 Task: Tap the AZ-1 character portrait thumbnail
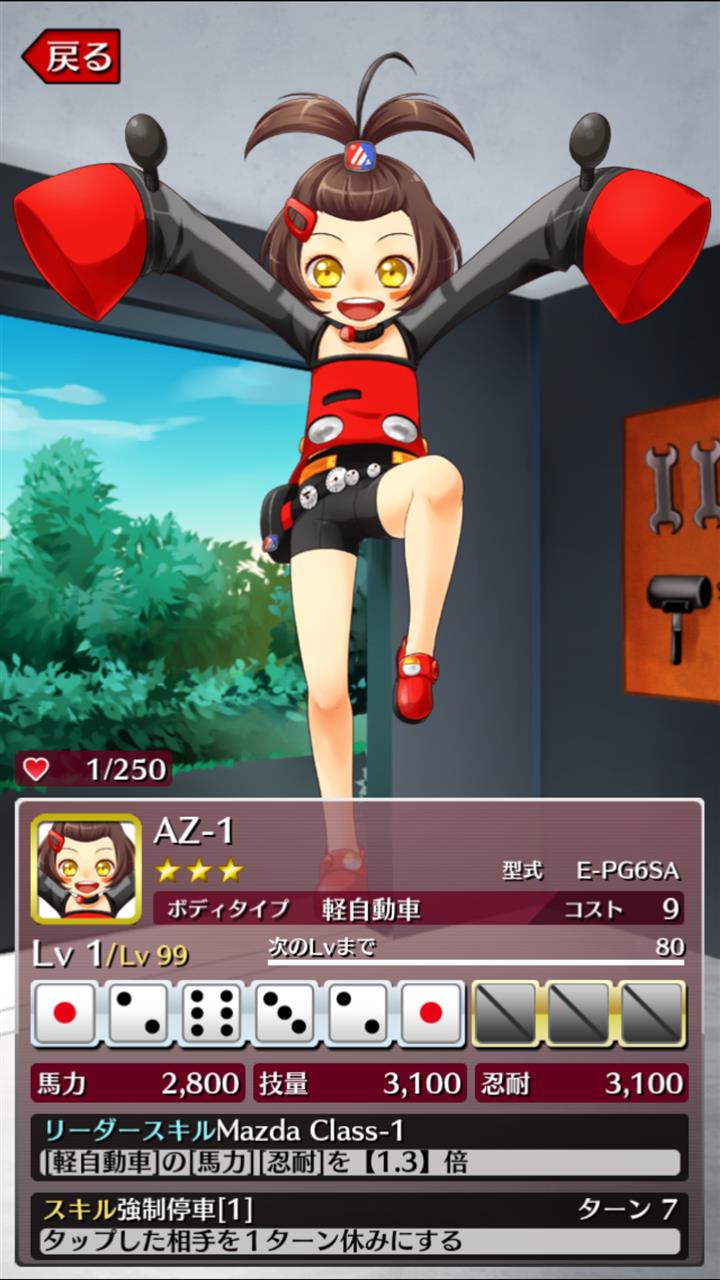(x=86, y=868)
